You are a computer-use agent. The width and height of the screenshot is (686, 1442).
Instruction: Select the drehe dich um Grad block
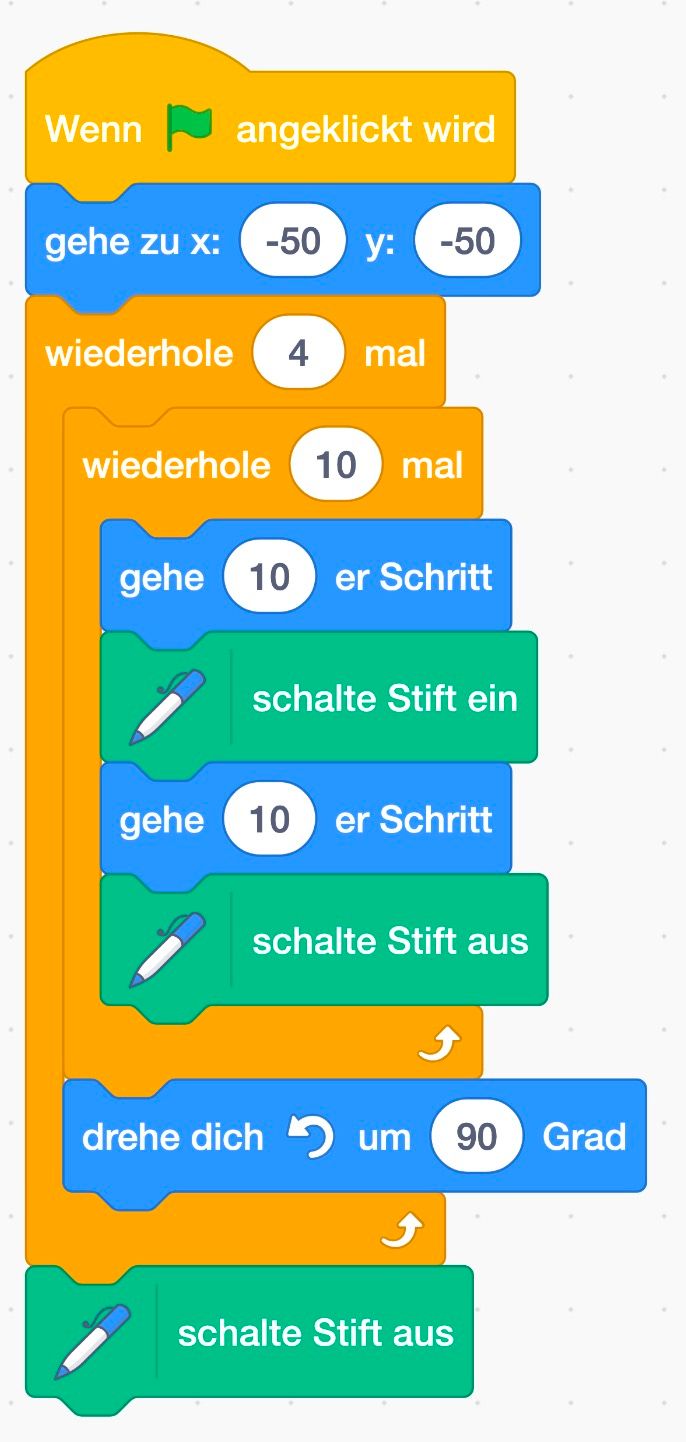coord(355,1137)
